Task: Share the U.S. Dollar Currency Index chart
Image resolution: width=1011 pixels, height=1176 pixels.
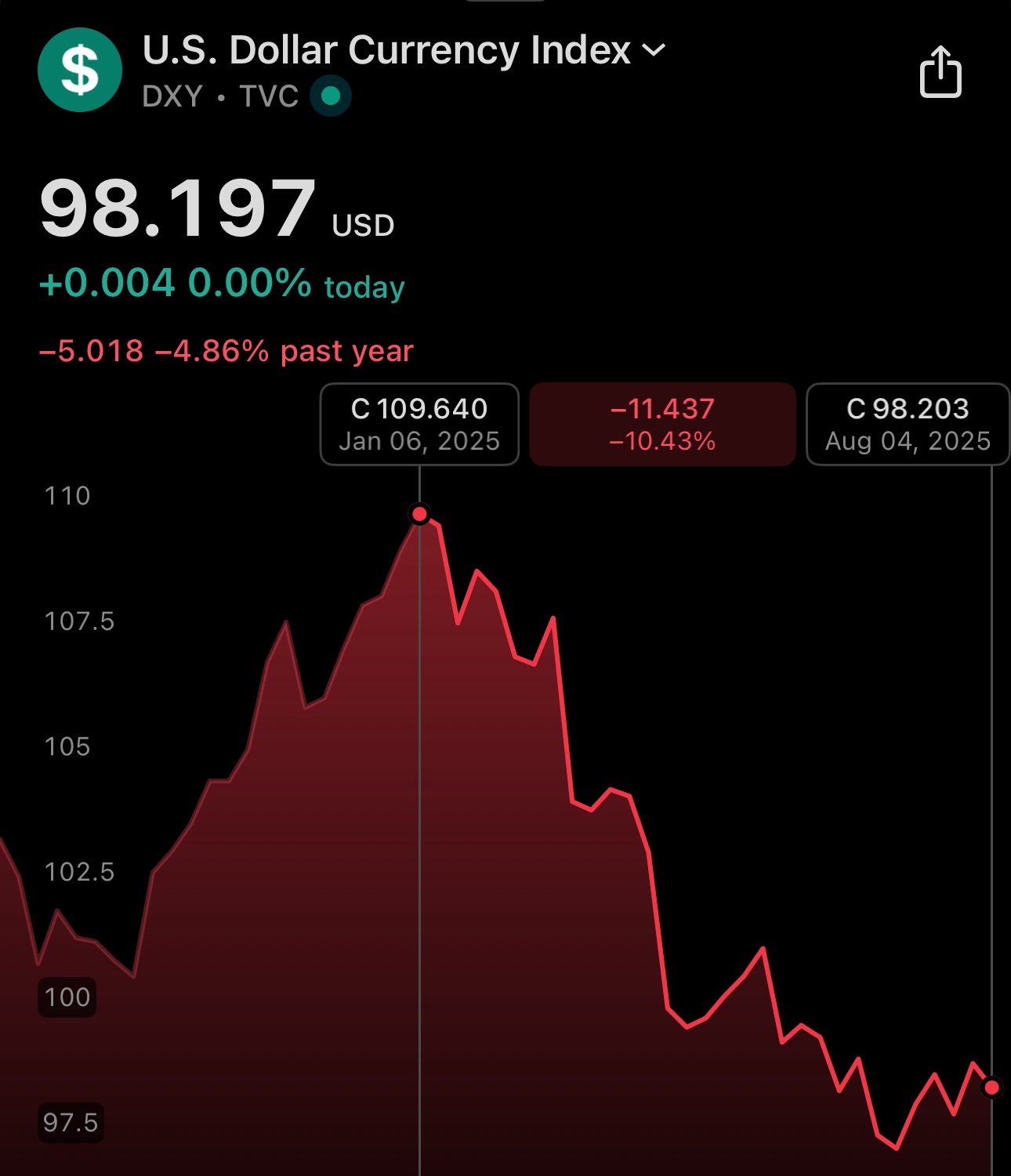Action: [x=940, y=72]
